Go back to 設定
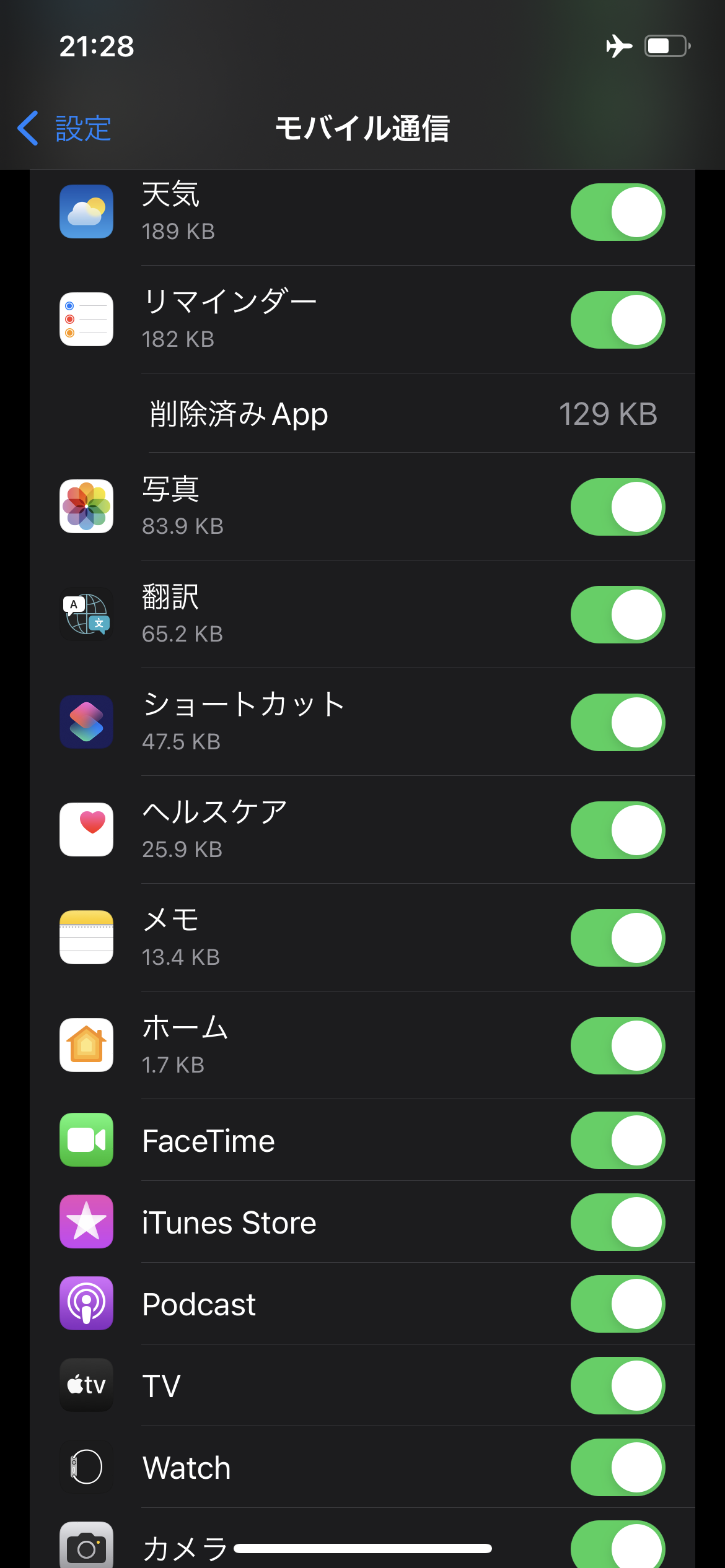 (x=64, y=129)
